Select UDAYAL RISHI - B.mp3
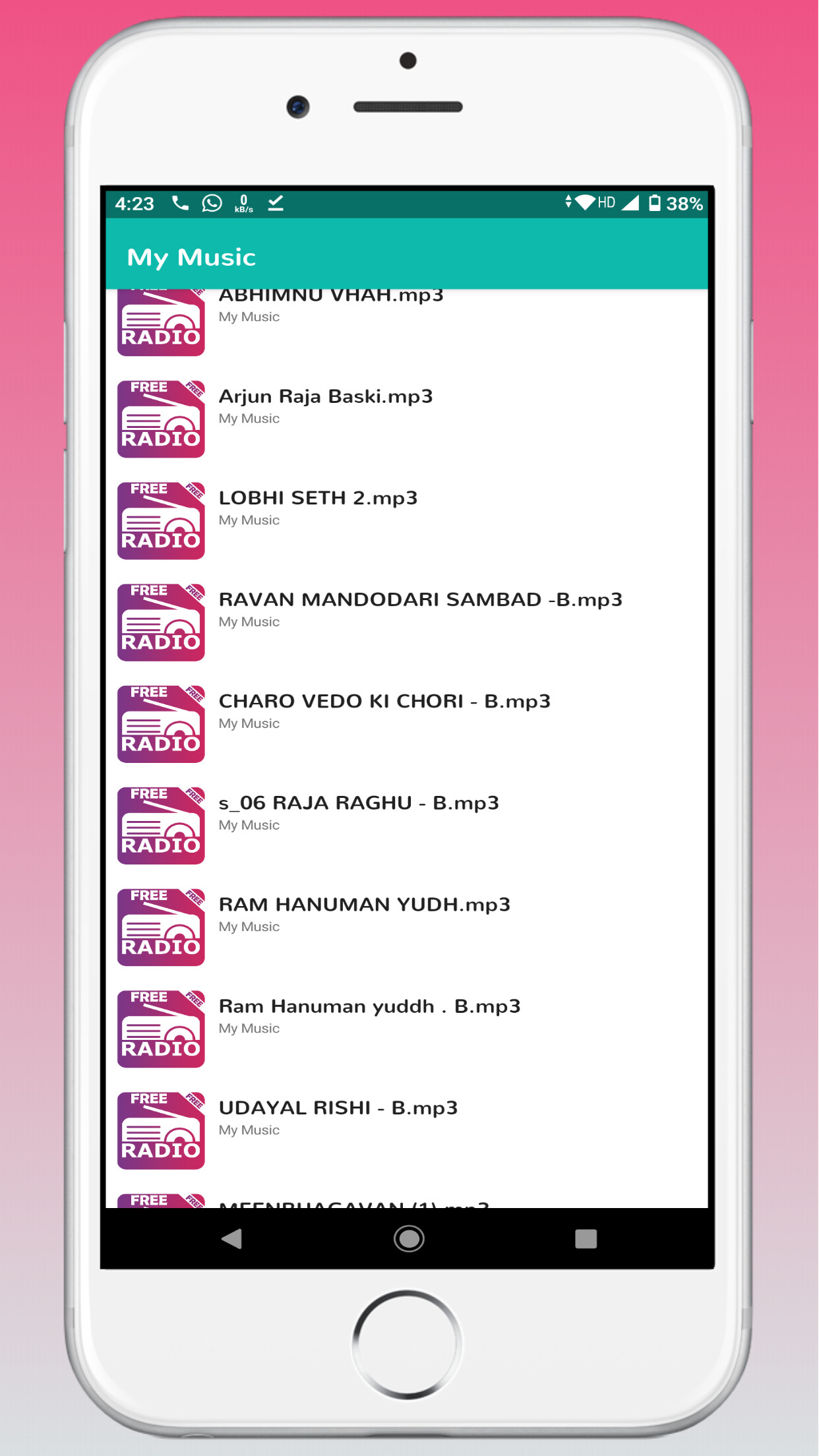Image resolution: width=819 pixels, height=1456 pixels. coord(406,1130)
